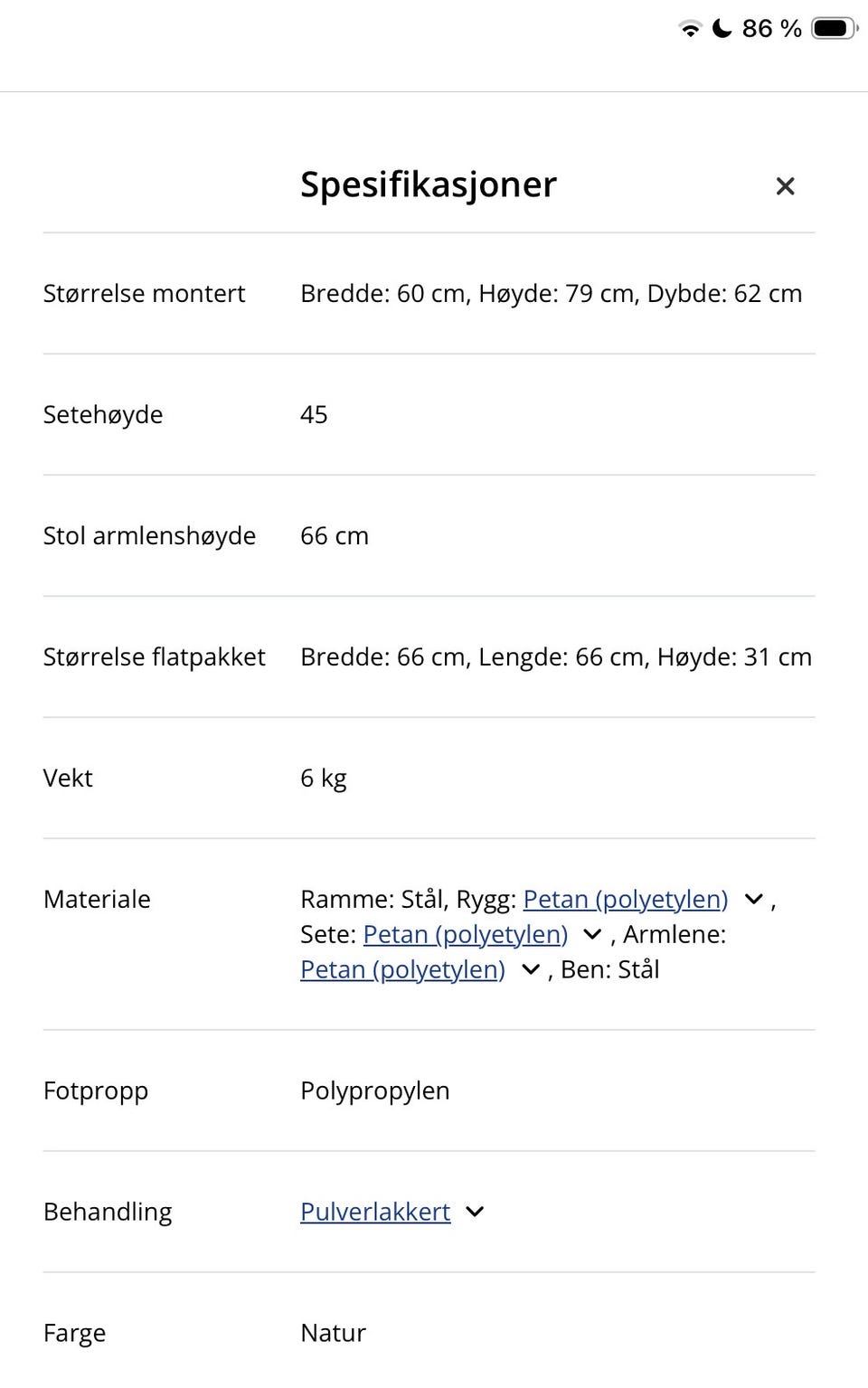Screen dimensions: 868x1388
Task: Click the battery indicator icon
Action: pyautogui.click(x=833, y=27)
